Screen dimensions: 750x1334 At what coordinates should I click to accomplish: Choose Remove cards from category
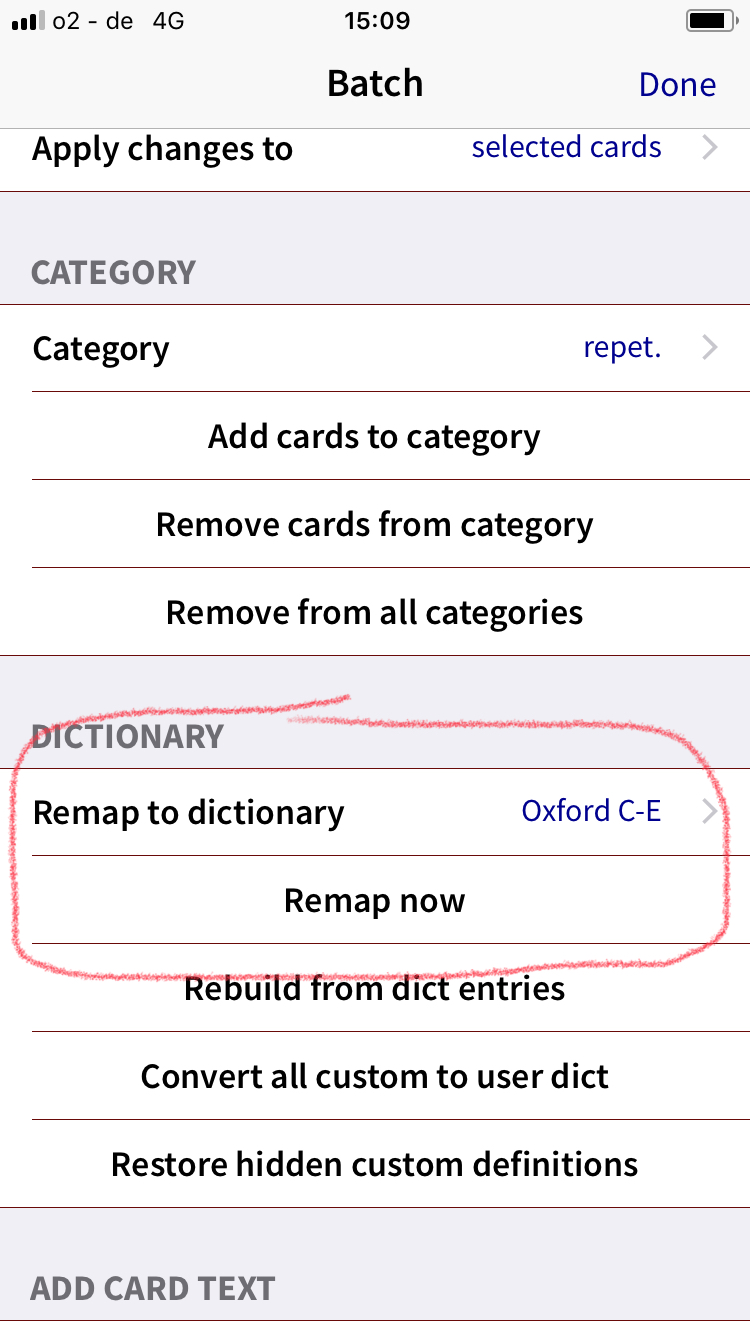(x=375, y=524)
